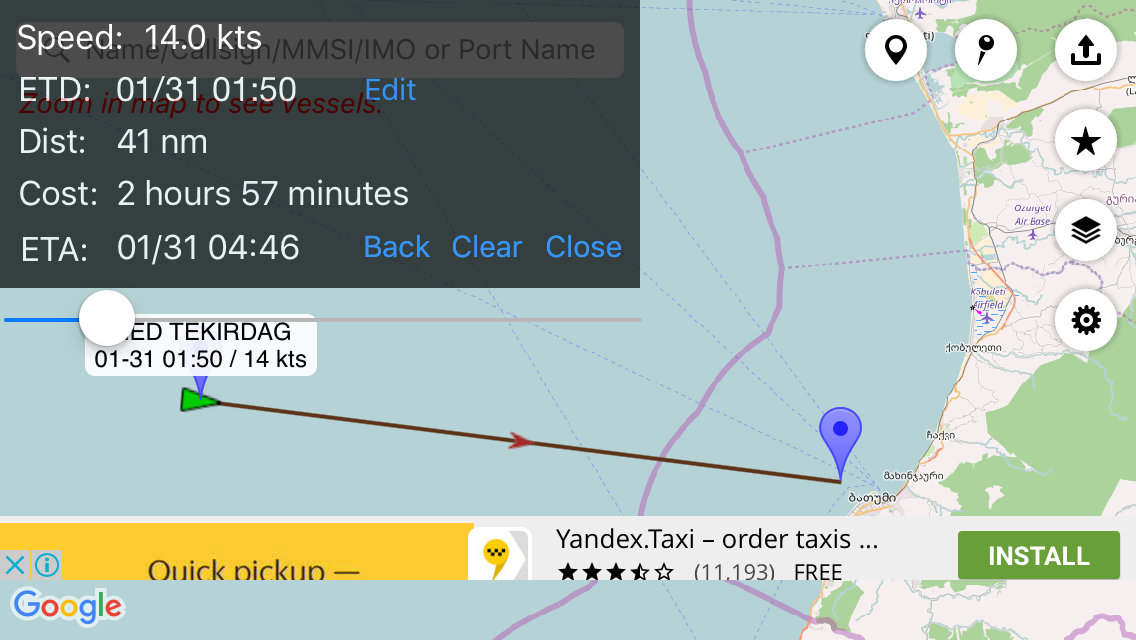
Task: Dismiss the ad with X icon
Action: pos(15,565)
